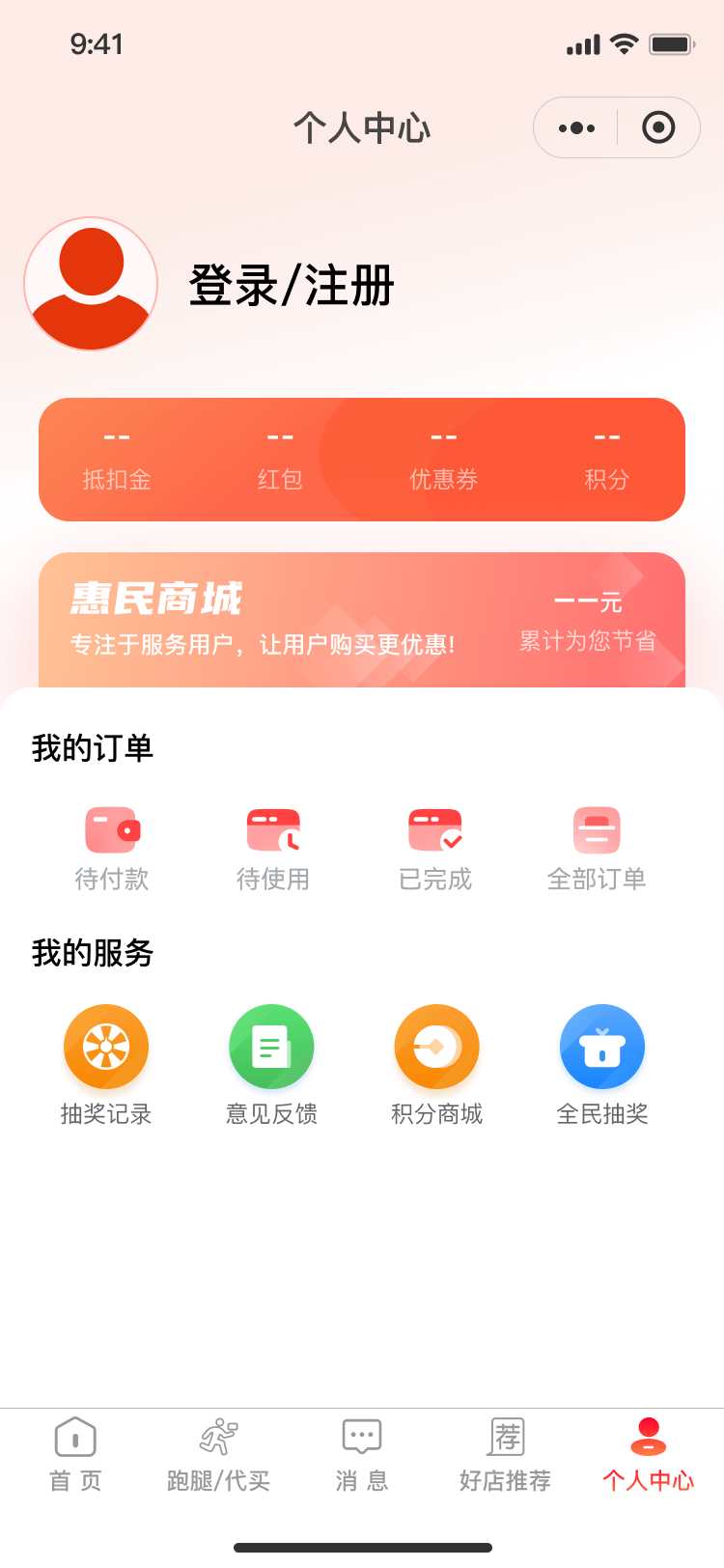
Task: Go to the 跑腿/代买 tab
Action: coord(218,1454)
